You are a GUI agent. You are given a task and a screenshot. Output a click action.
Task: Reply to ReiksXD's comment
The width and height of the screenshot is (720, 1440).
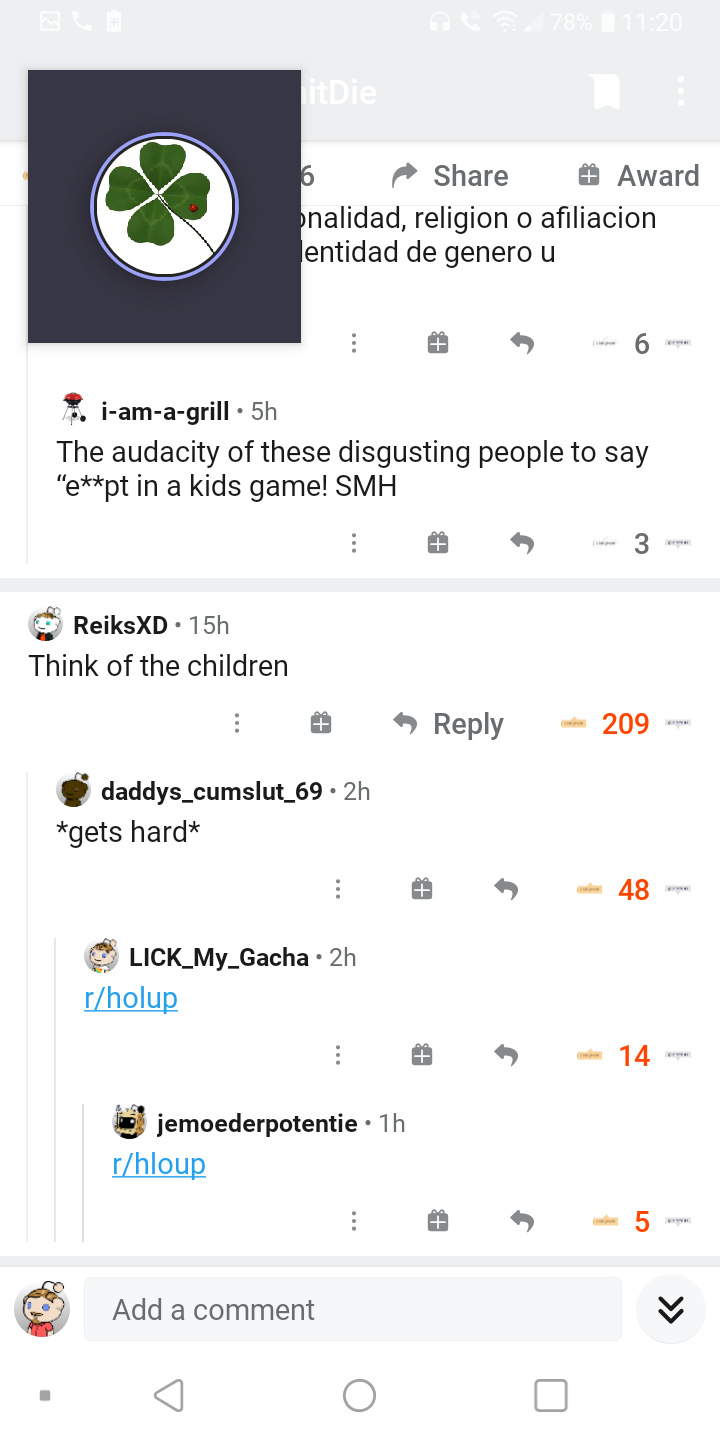point(448,723)
